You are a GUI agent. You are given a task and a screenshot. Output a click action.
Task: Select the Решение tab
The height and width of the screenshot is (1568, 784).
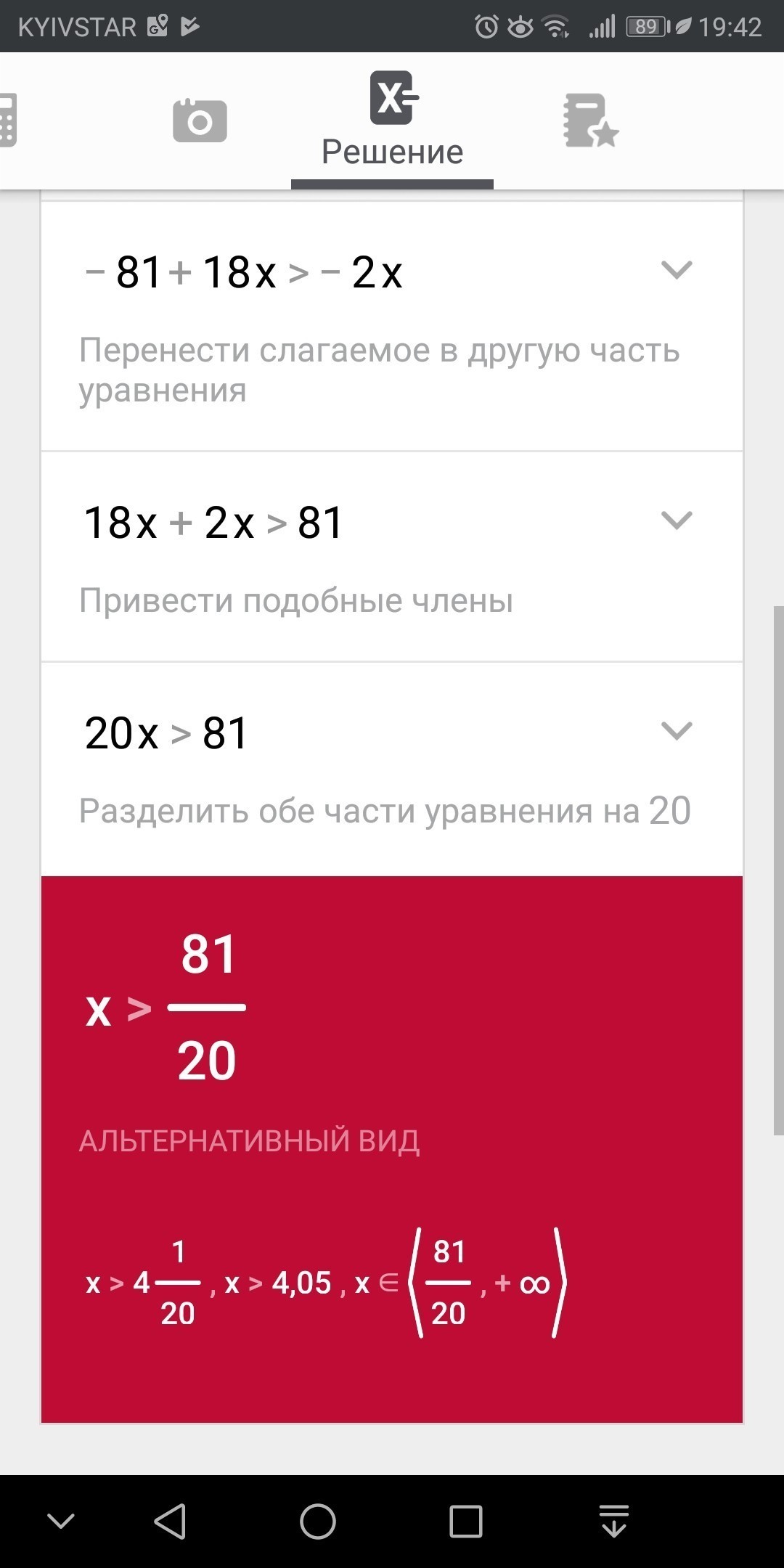coord(392,121)
